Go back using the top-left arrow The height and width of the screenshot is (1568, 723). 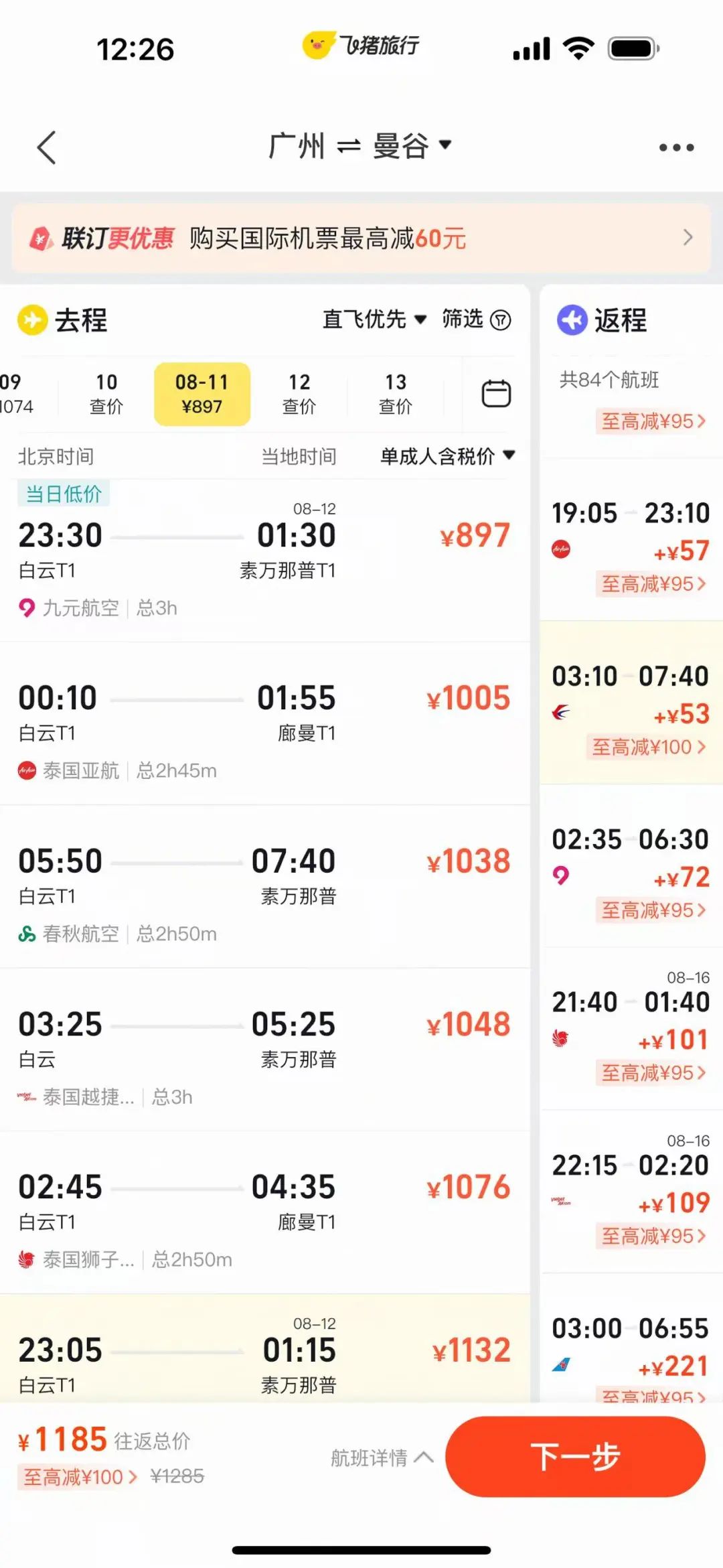[x=46, y=147]
